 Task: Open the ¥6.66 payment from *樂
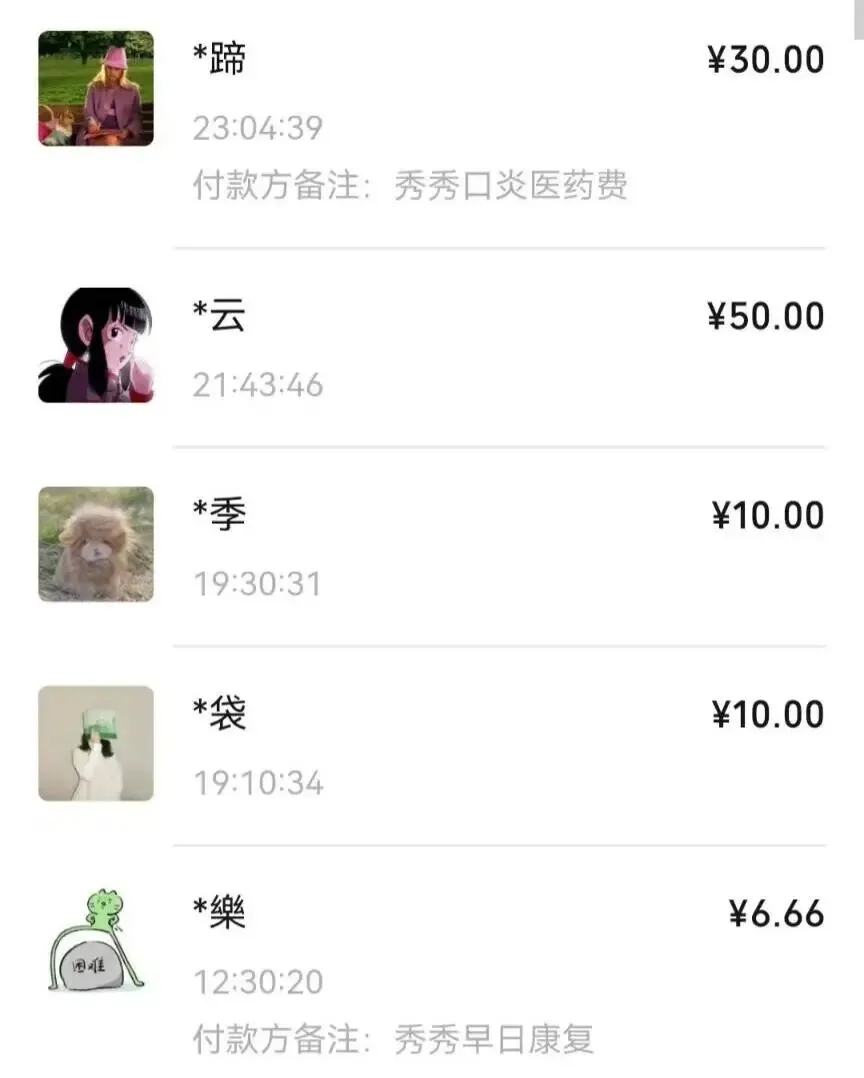pyautogui.click(x=432, y=962)
